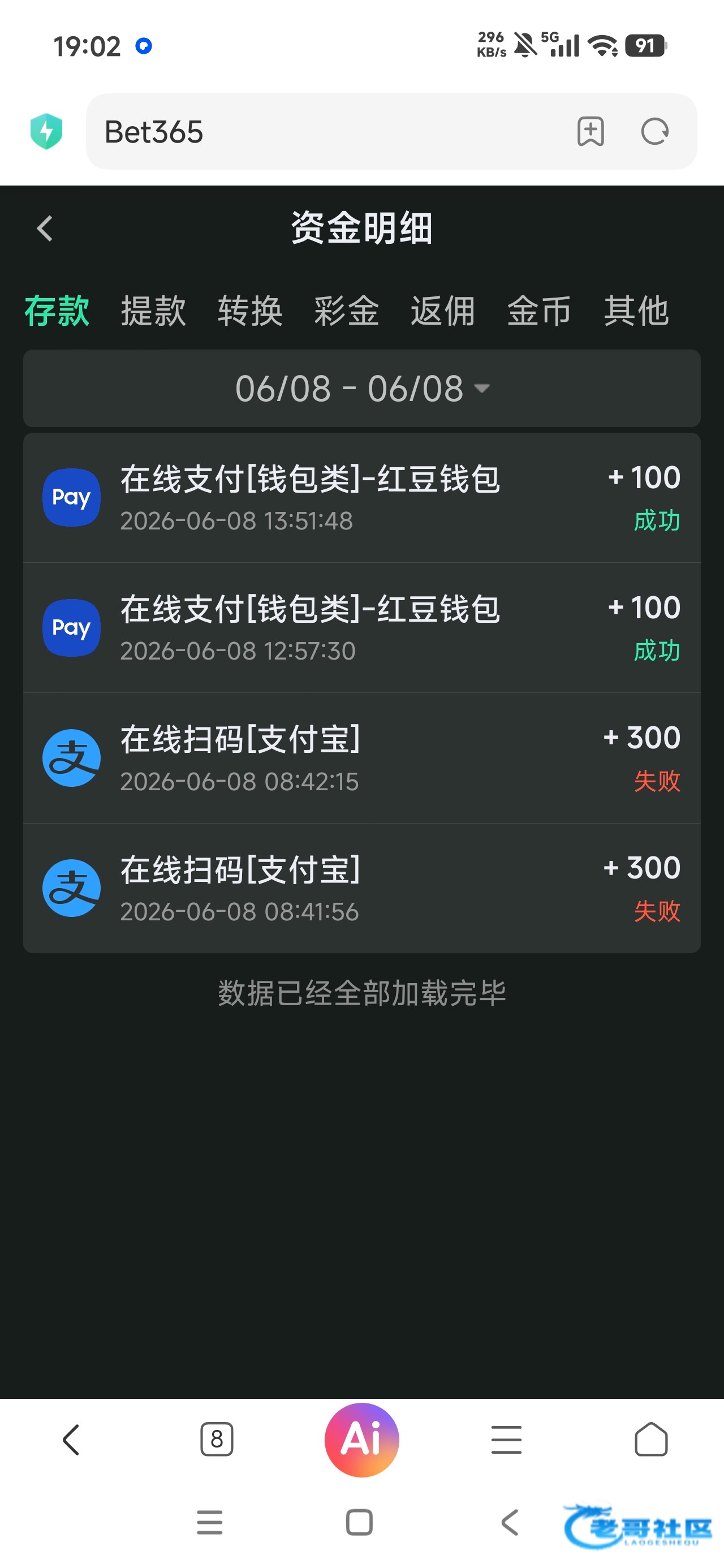Open the browser security shield
The width and height of the screenshot is (724, 1568).
(46, 131)
